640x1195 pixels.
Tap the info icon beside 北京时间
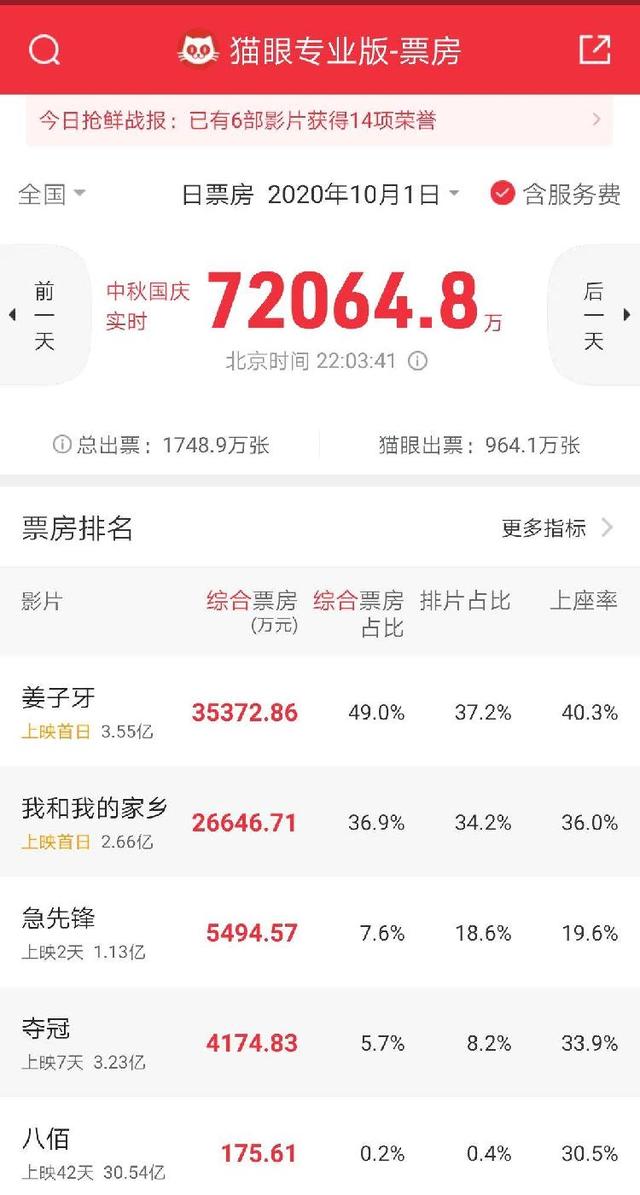coord(418,360)
